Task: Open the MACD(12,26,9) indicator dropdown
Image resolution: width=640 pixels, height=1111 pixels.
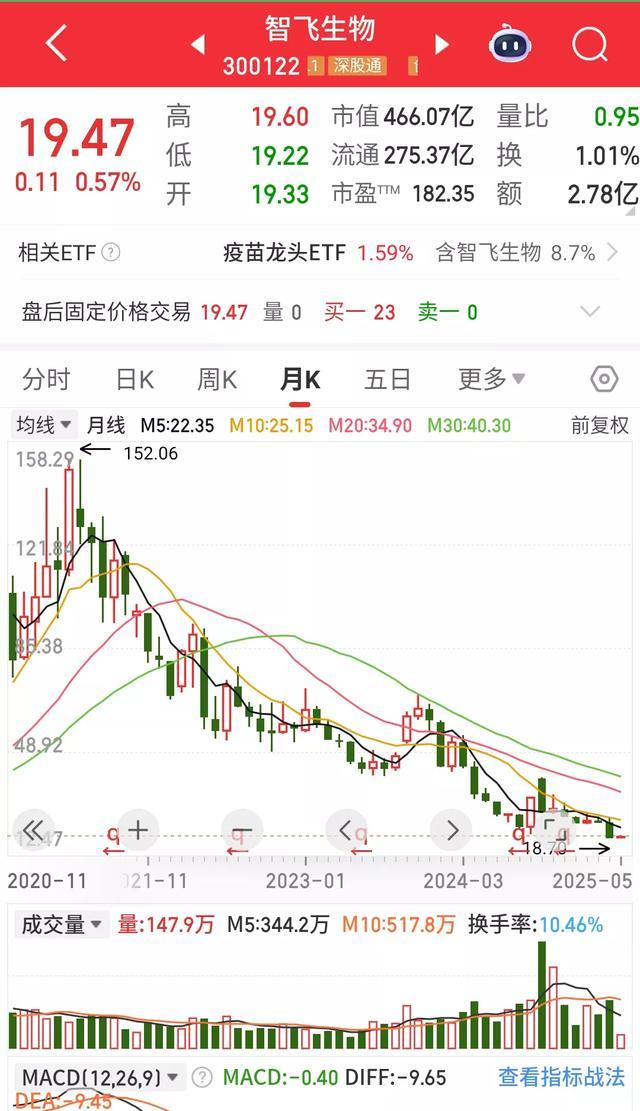Action: click(x=100, y=1077)
